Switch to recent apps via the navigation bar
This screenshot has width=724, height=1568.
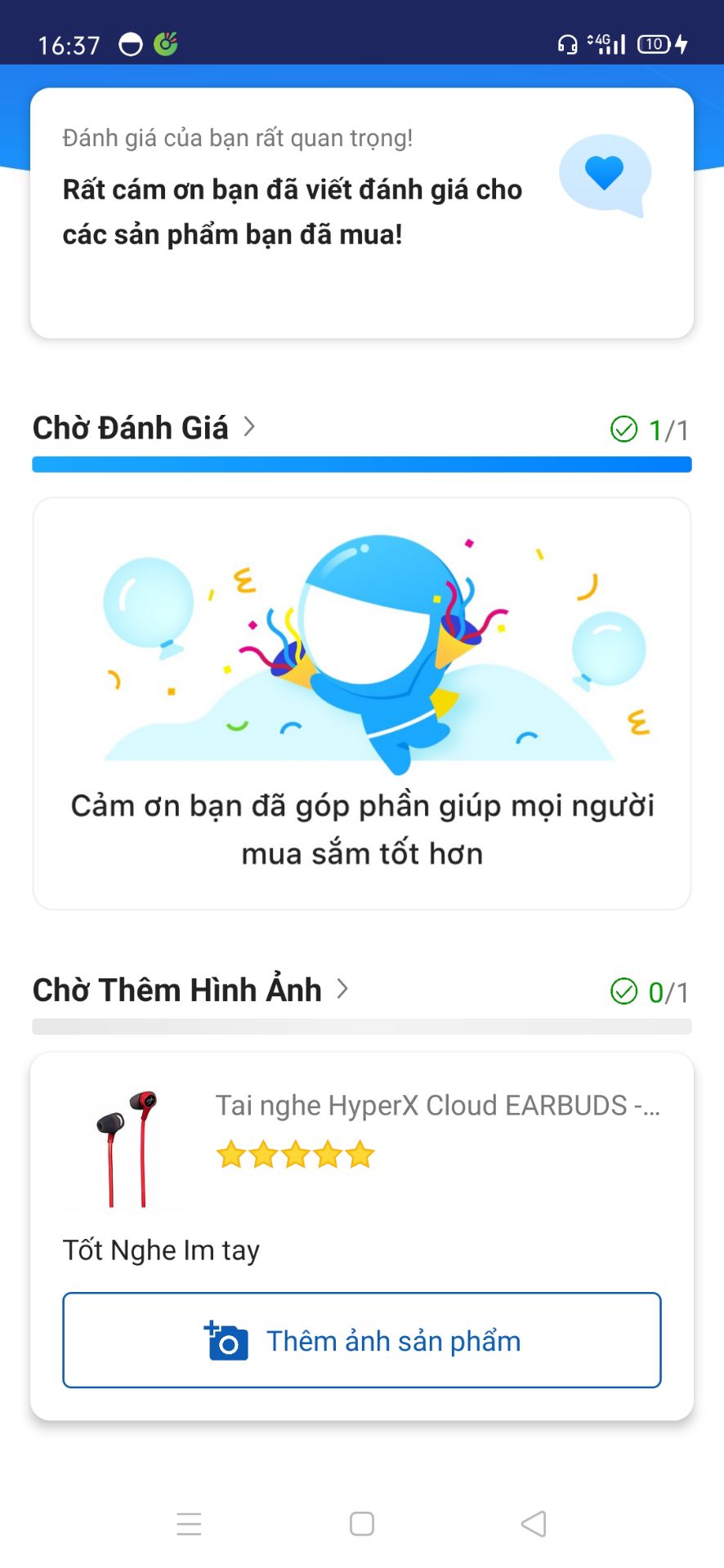[x=188, y=1523]
